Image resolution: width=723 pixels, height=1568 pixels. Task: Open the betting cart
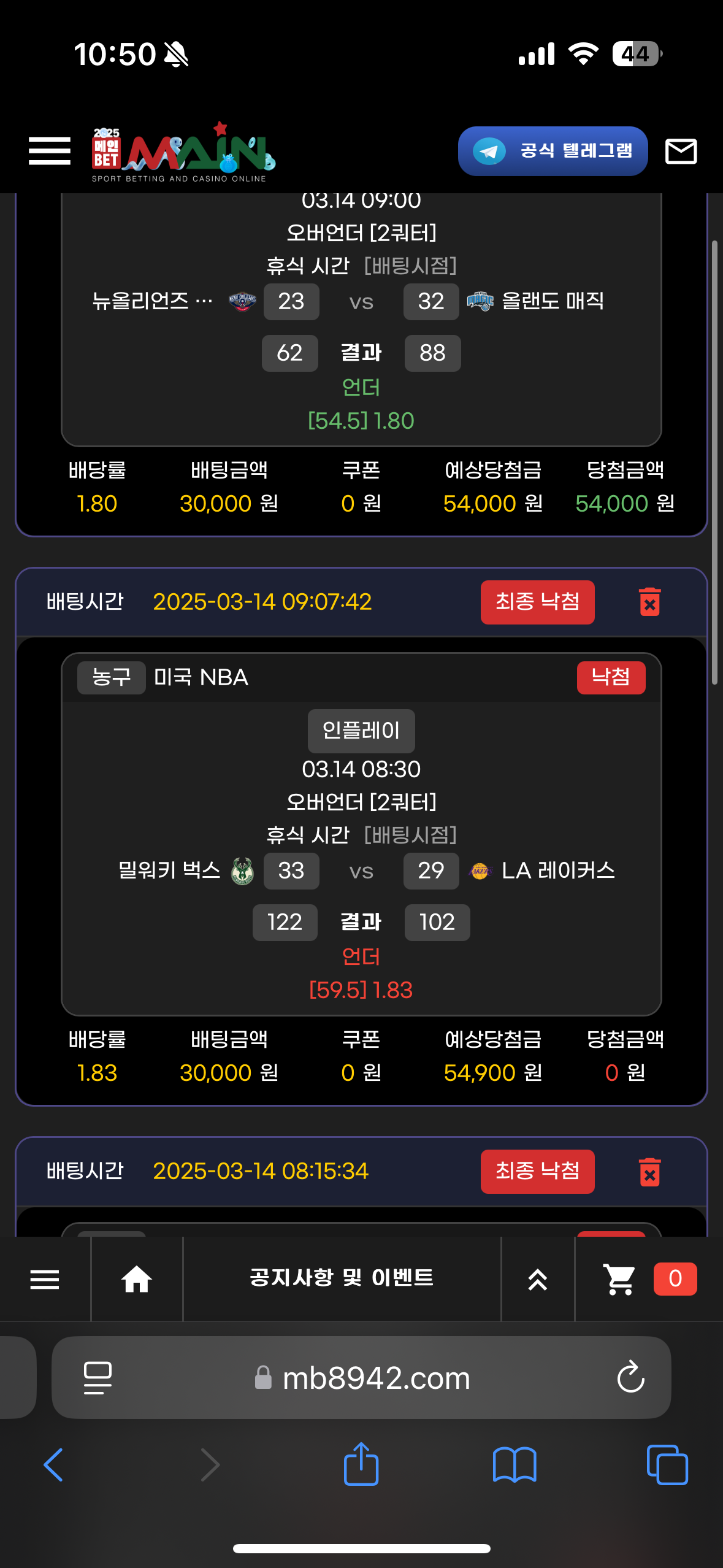click(x=619, y=1279)
